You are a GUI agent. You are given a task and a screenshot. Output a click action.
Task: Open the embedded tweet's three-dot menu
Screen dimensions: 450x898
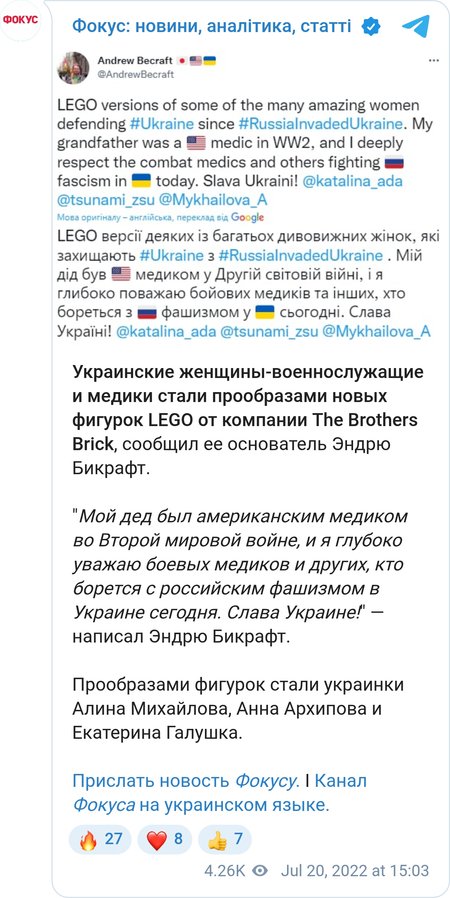tap(433, 60)
